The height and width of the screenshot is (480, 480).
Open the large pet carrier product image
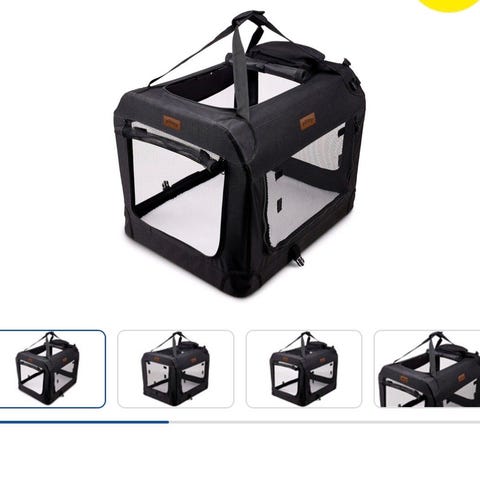click(x=239, y=153)
